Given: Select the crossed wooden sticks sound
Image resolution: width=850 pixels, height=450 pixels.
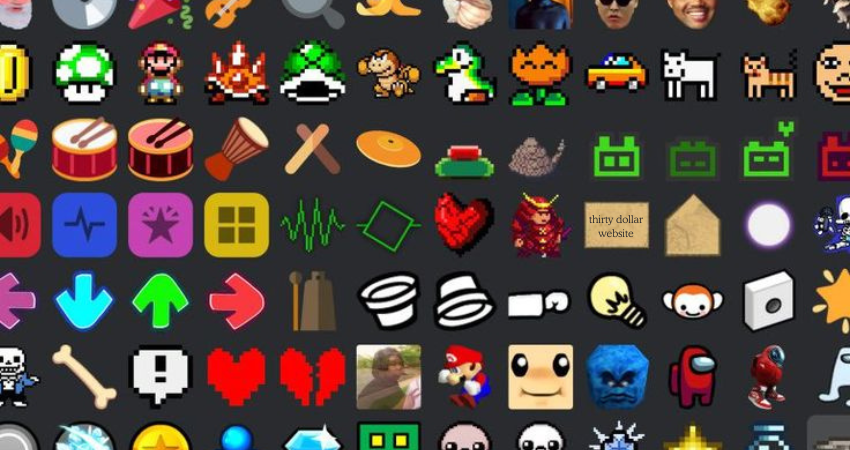Looking at the screenshot, I should (312, 148).
